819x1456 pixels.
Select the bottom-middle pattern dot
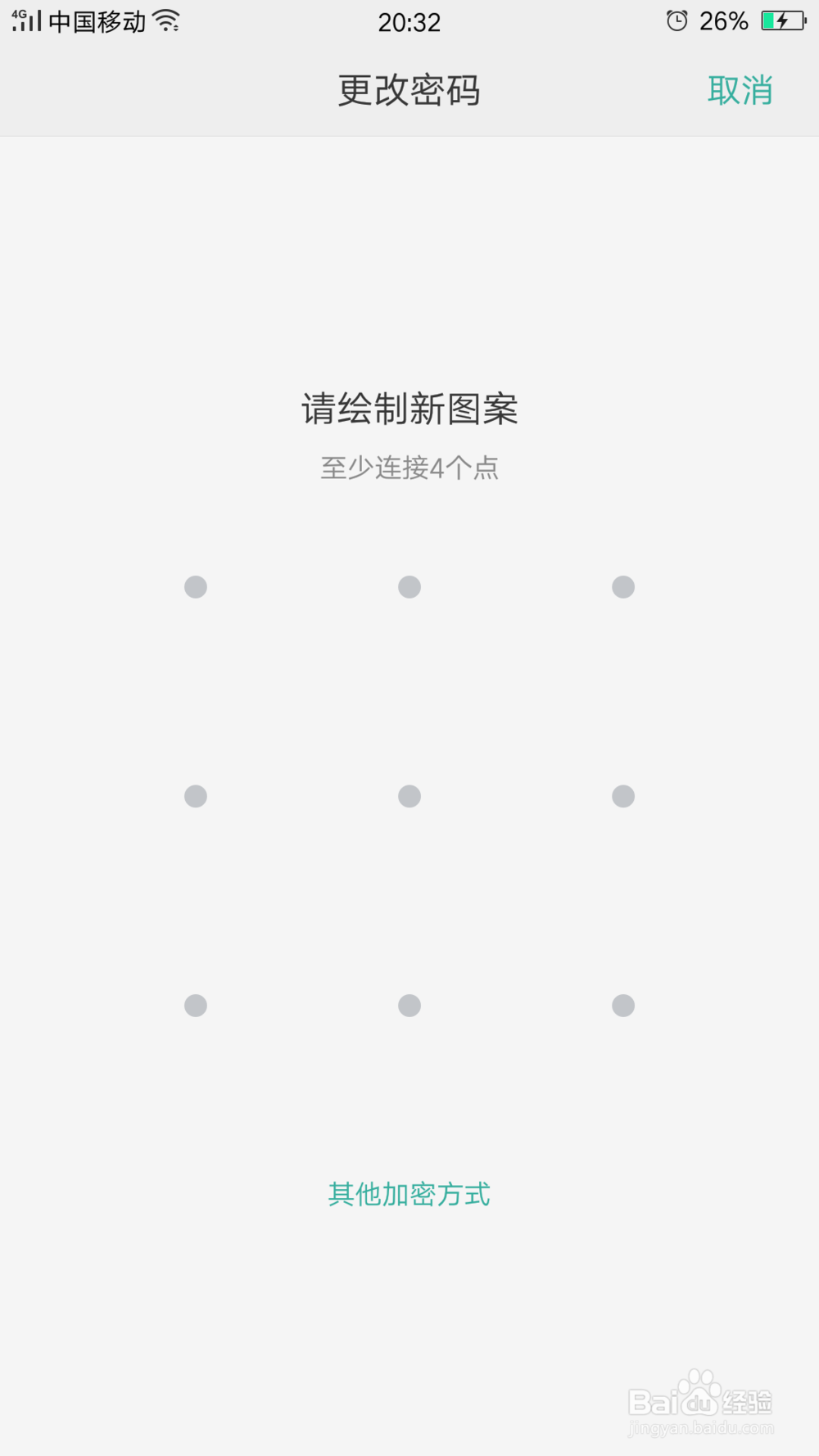[x=409, y=1005]
